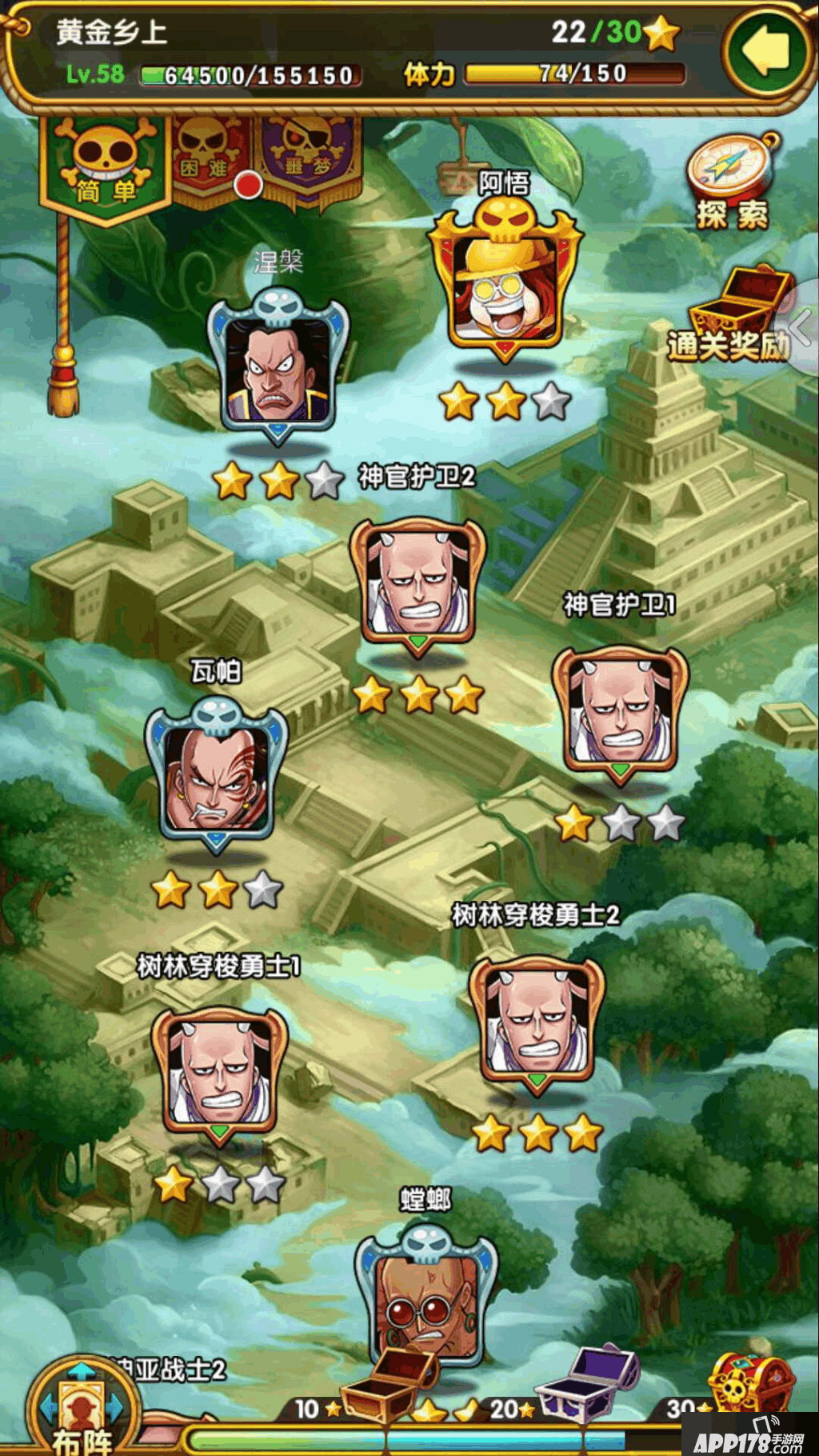819x1456 pixels.
Task: Select the 简单 difficulty banner
Action: (105, 166)
